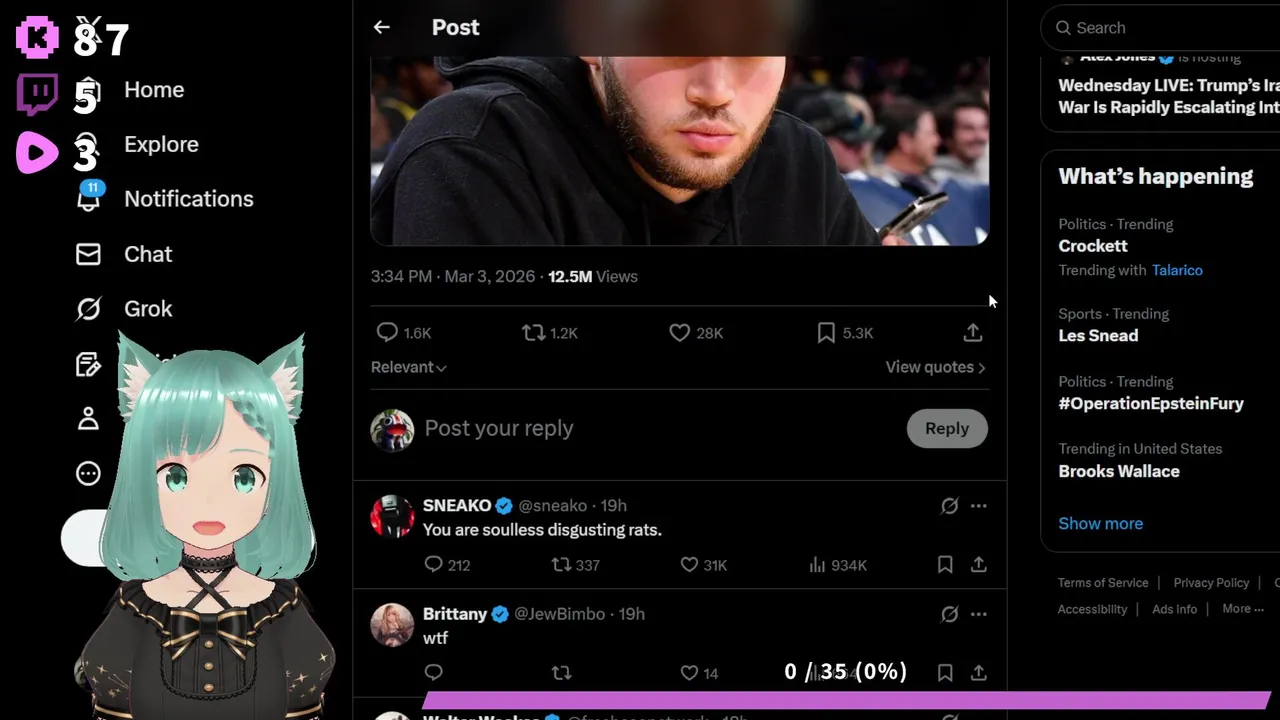Screen dimensions: 1280x720
Task: Open Grok from the sidebar
Action: point(147,309)
